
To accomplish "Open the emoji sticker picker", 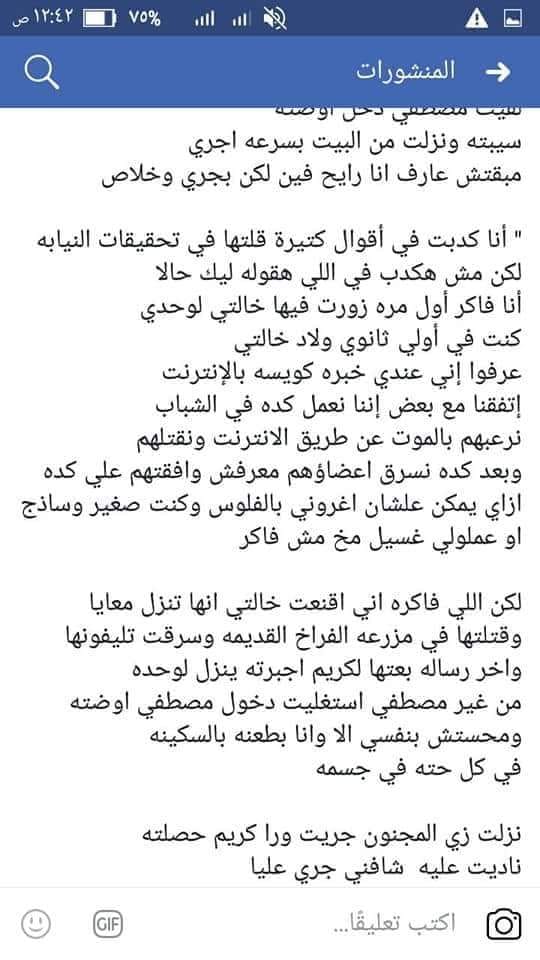I will coord(36,923).
